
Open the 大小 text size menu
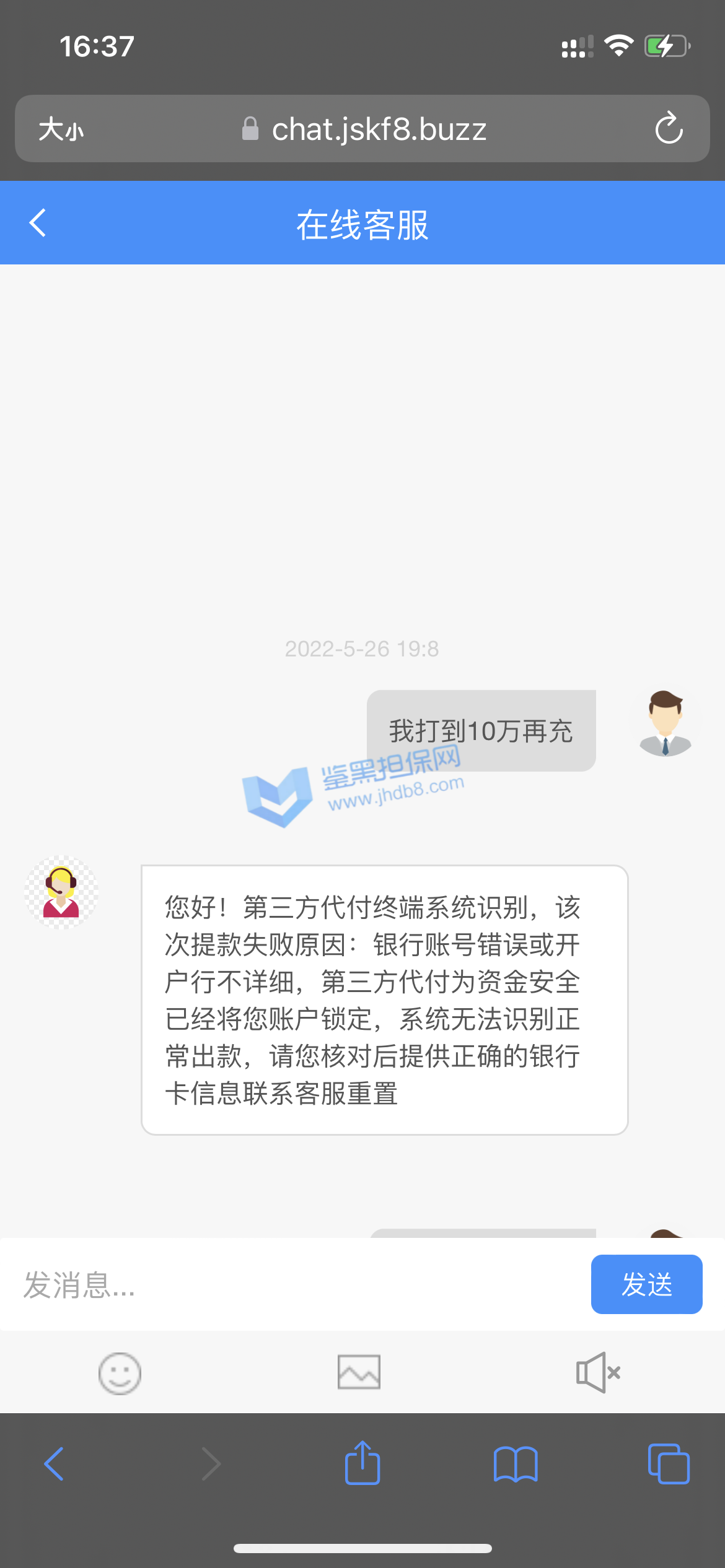(x=61, y=129)
